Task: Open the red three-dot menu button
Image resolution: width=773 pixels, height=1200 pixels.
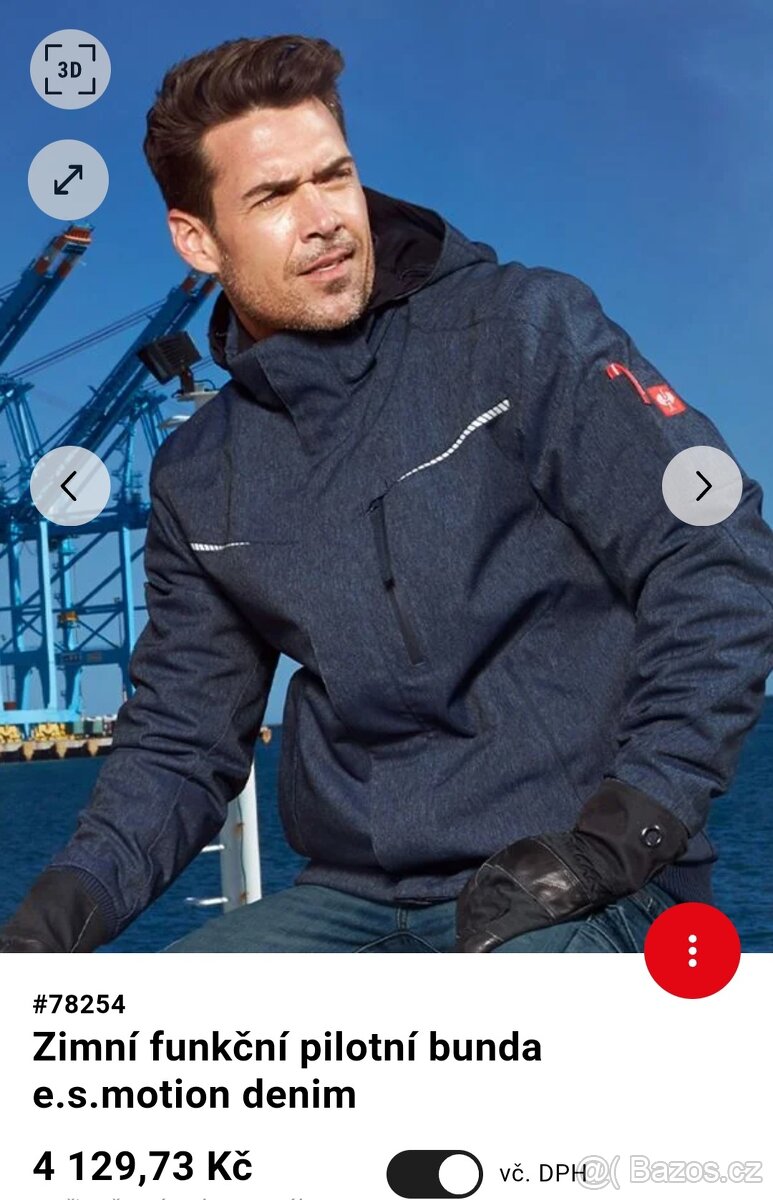Action: [692, 951]
